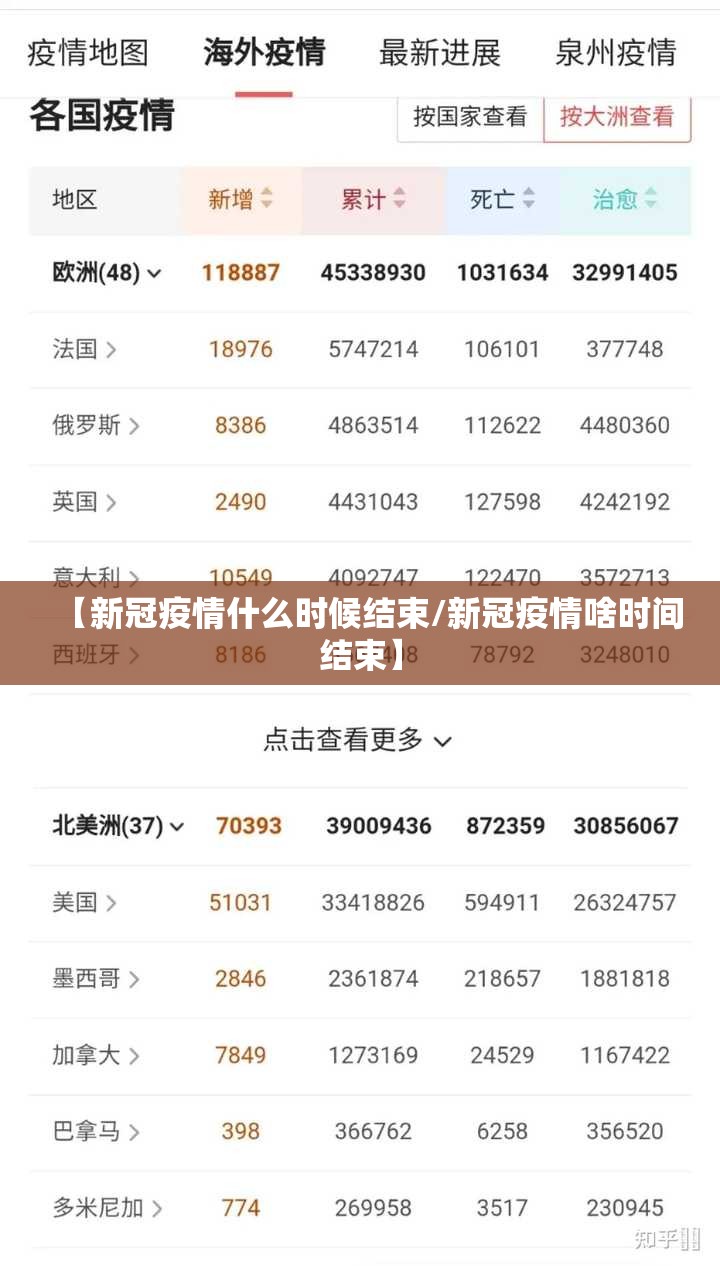Choose 按大洲查看 view
The width and height of the screenshot is (720, 1266).
pyautogui.click(x=617, y=118)
